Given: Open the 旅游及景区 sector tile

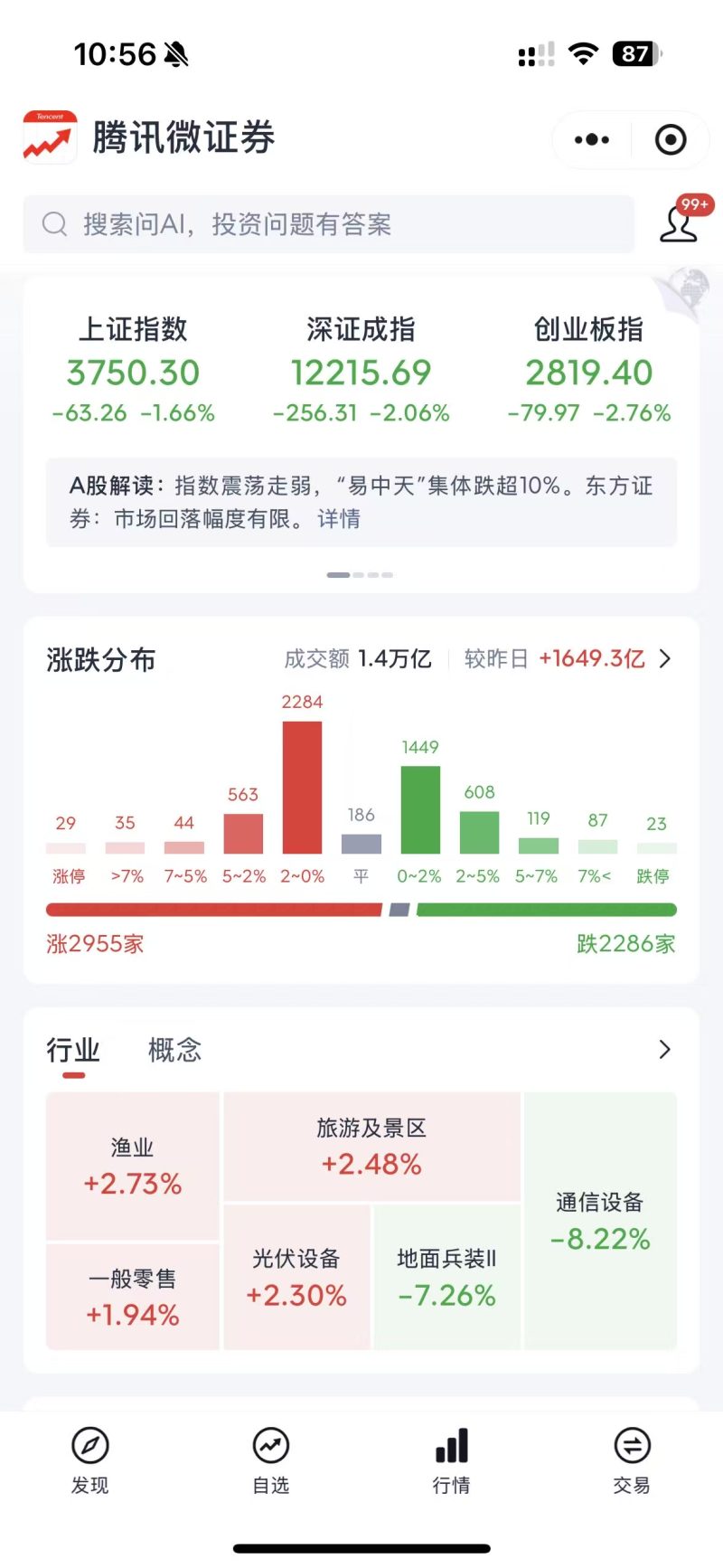Looking at the screenshot, I should tap(371, 1147).
